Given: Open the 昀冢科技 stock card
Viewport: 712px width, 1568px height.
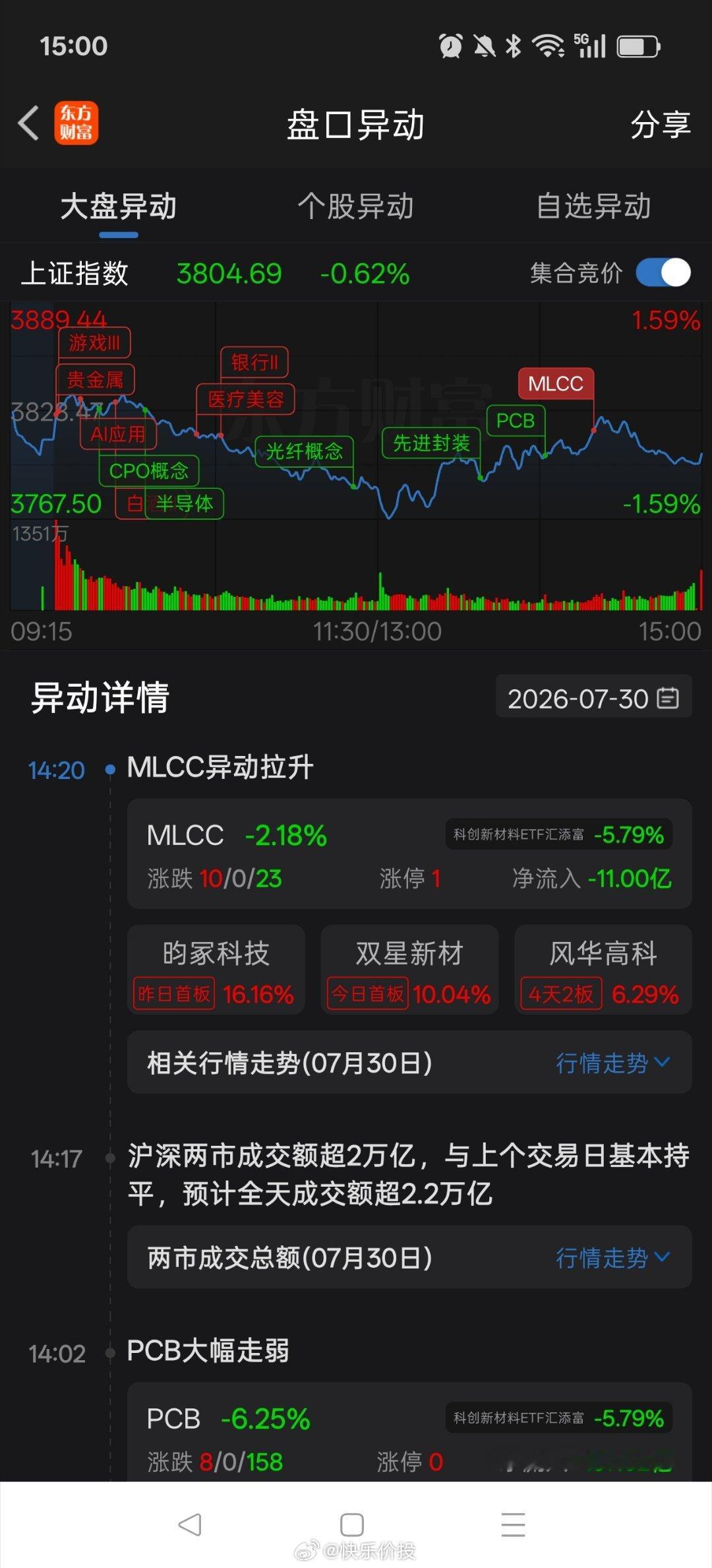Looking at the screenshot, I should (x=216, y=970).
